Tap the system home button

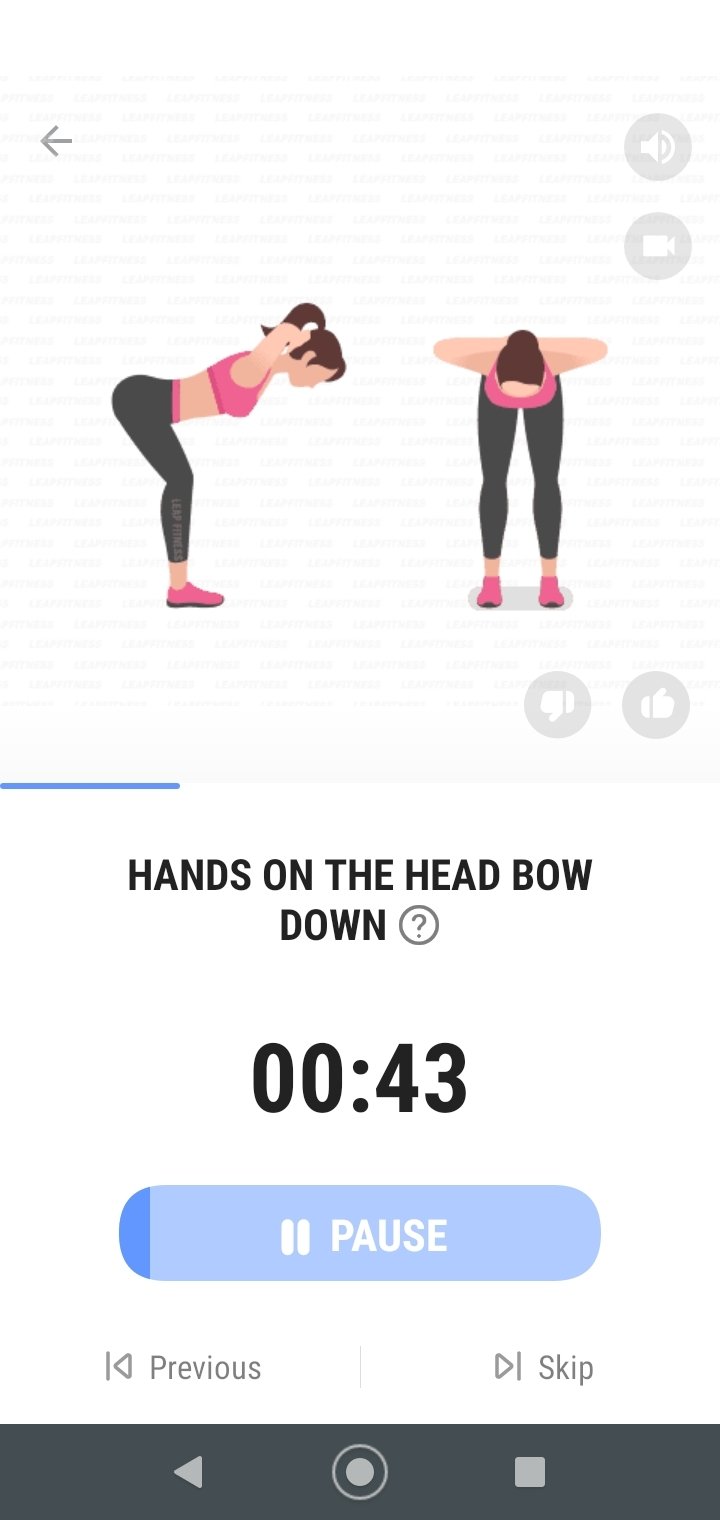point(360,1472)
